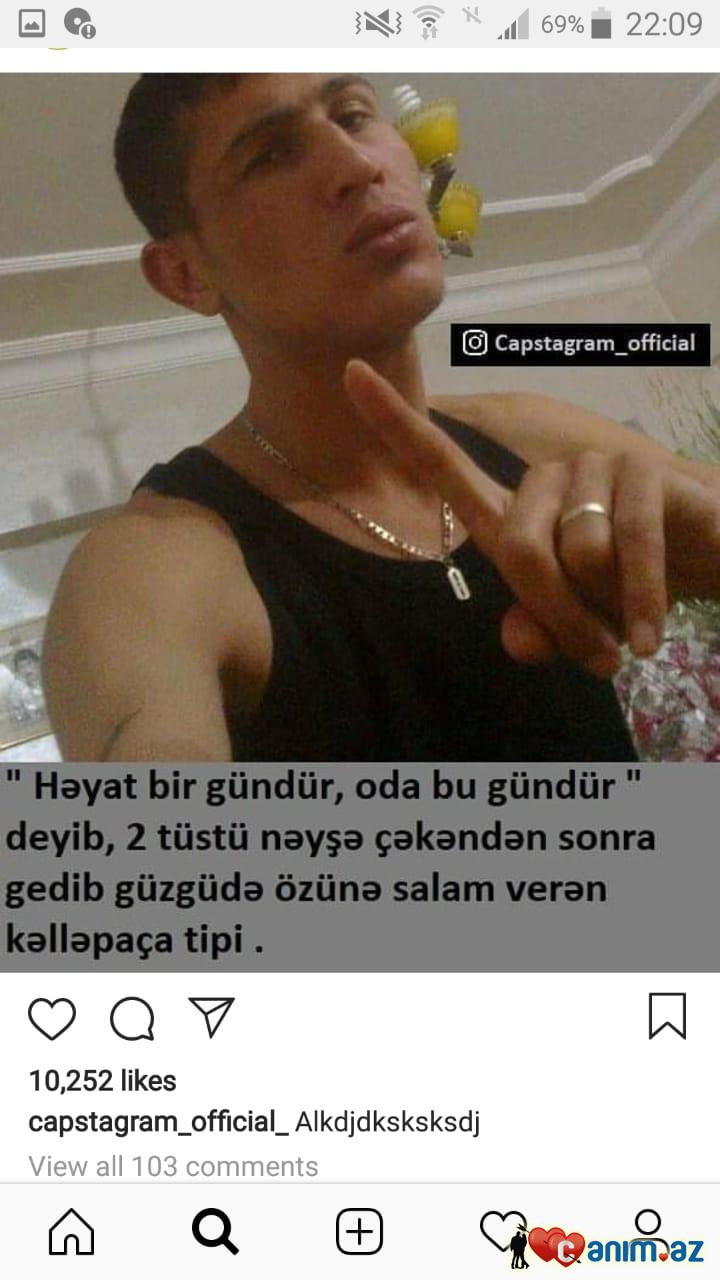This screenshot has height=1280, width=720.
Task: Open capstagram_official_ profile from caption
Action: coord(158,1122)
